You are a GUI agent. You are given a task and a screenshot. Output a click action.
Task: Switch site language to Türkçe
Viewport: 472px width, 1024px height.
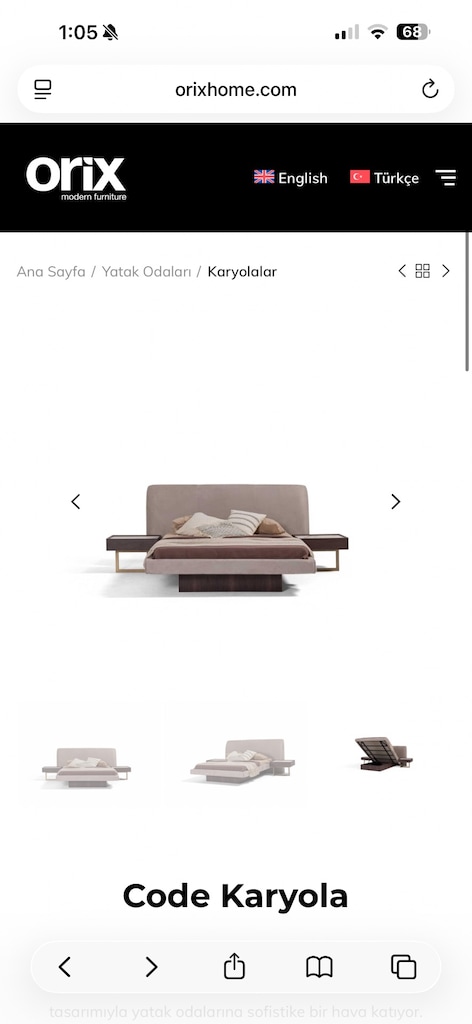385,178
